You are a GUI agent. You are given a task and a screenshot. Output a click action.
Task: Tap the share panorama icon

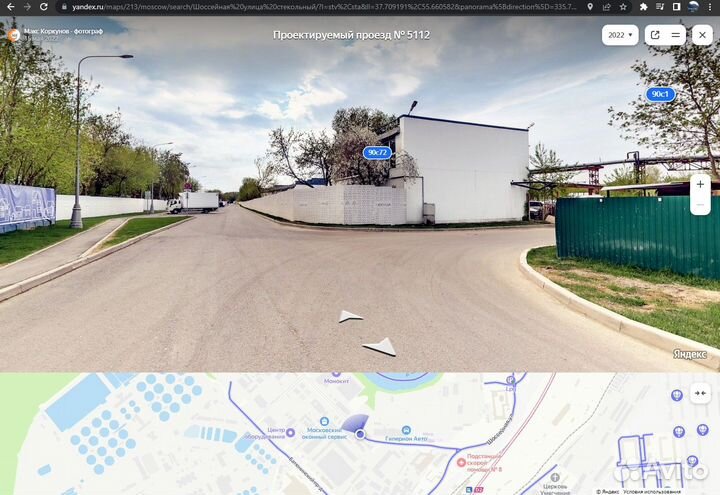pos(655,35)
